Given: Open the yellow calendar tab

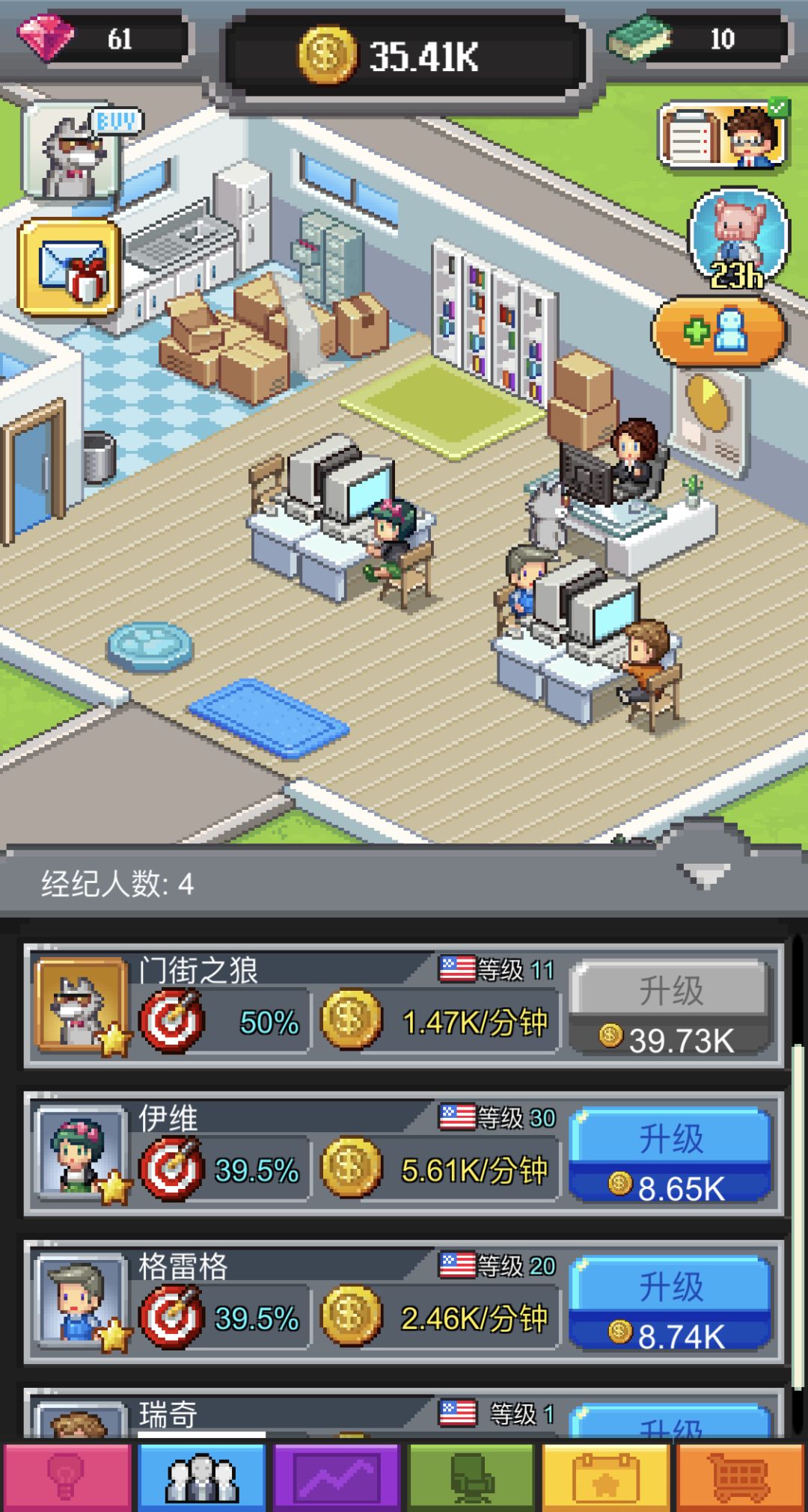Looking at the screenshot, I should click(x=605, y=1477).
